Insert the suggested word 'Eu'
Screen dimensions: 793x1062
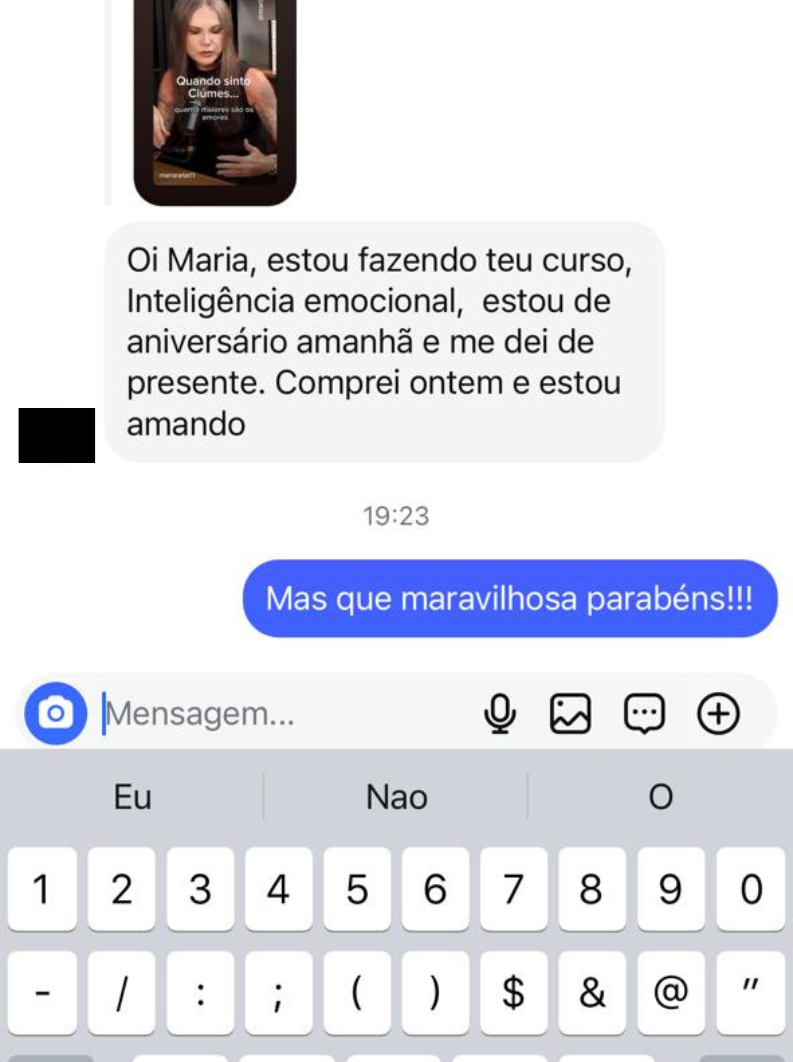point(132,797)
